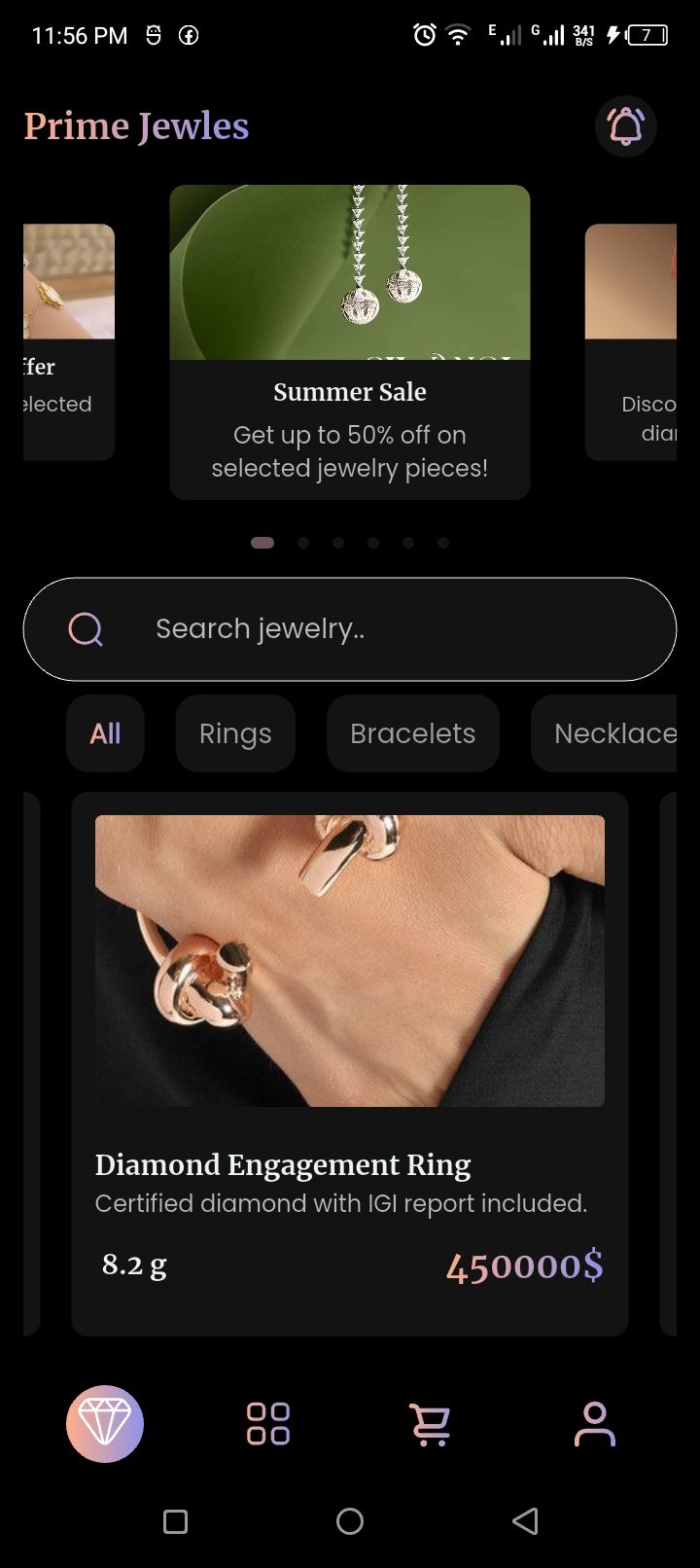Viewport: 700px width, 1568px height.
Task: Filter by Rings category
Action: pos(235,733)
